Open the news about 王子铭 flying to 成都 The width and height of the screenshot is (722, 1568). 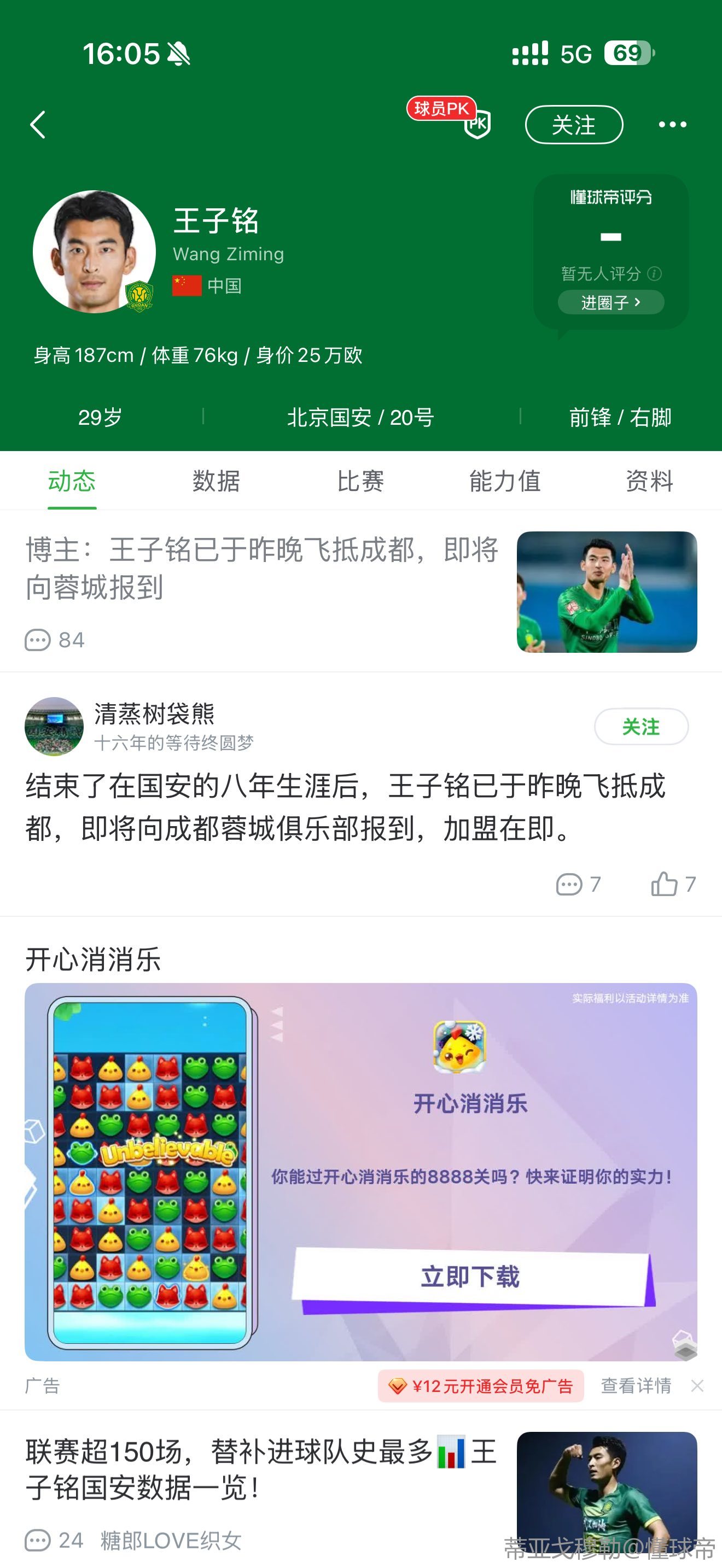coord(262,569)
